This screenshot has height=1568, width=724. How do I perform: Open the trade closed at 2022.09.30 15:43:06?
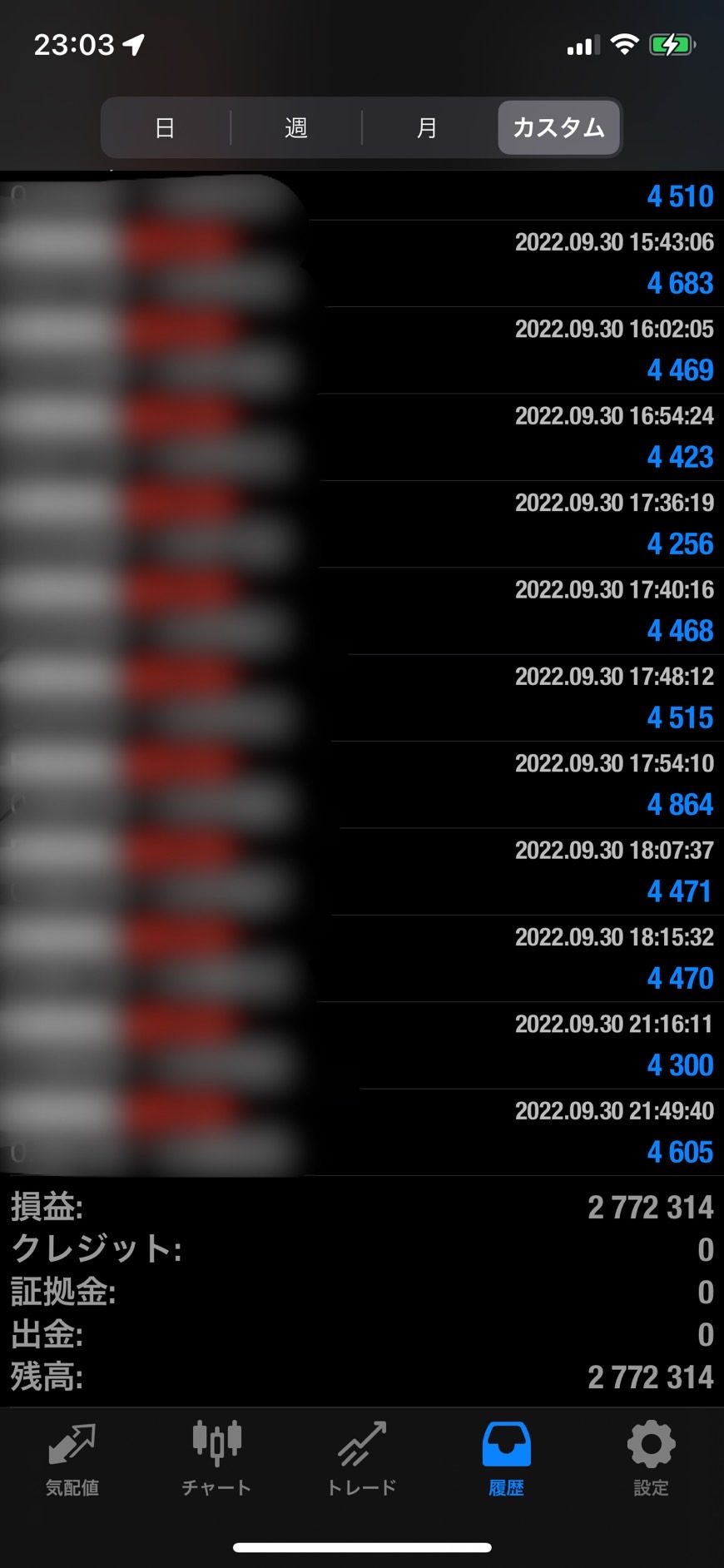tap(516, 264)
